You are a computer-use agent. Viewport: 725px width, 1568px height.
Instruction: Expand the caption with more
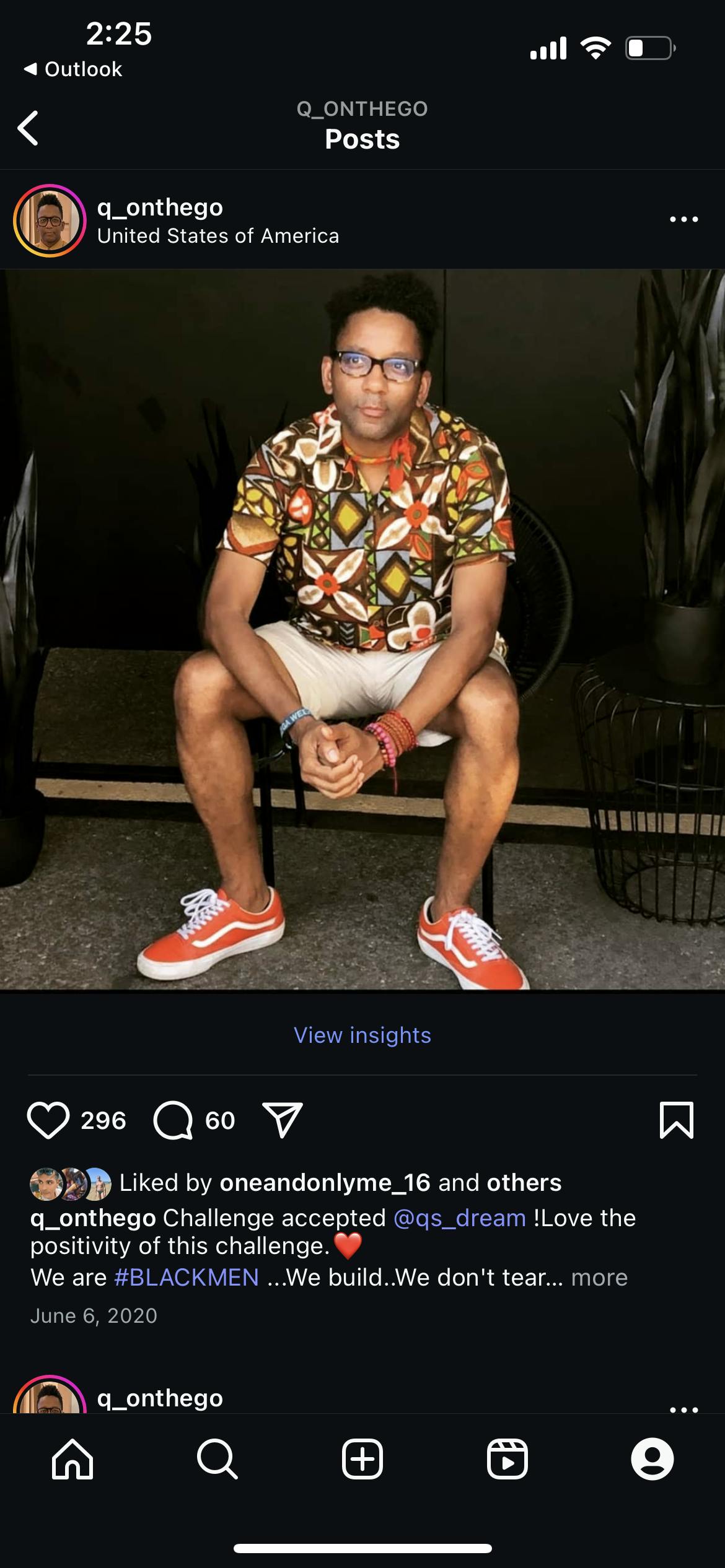coord(599,1278)
